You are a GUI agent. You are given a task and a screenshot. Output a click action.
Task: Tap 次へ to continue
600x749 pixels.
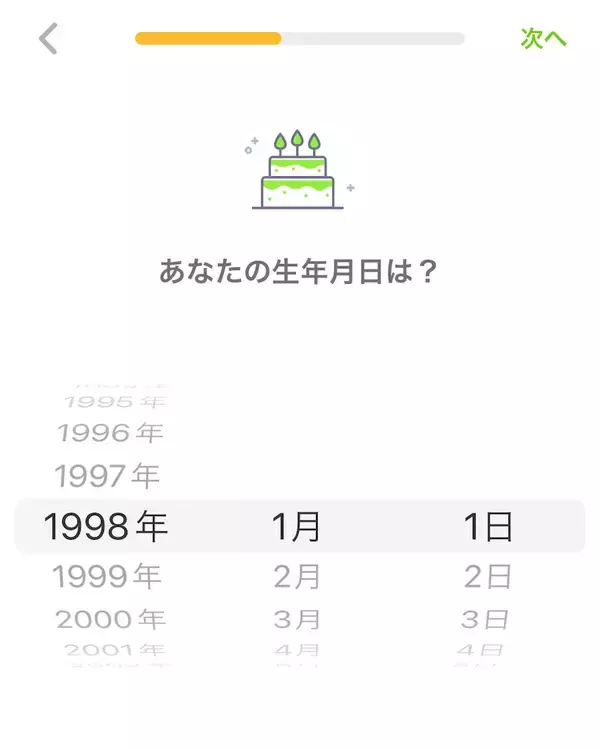coord(543,39)
